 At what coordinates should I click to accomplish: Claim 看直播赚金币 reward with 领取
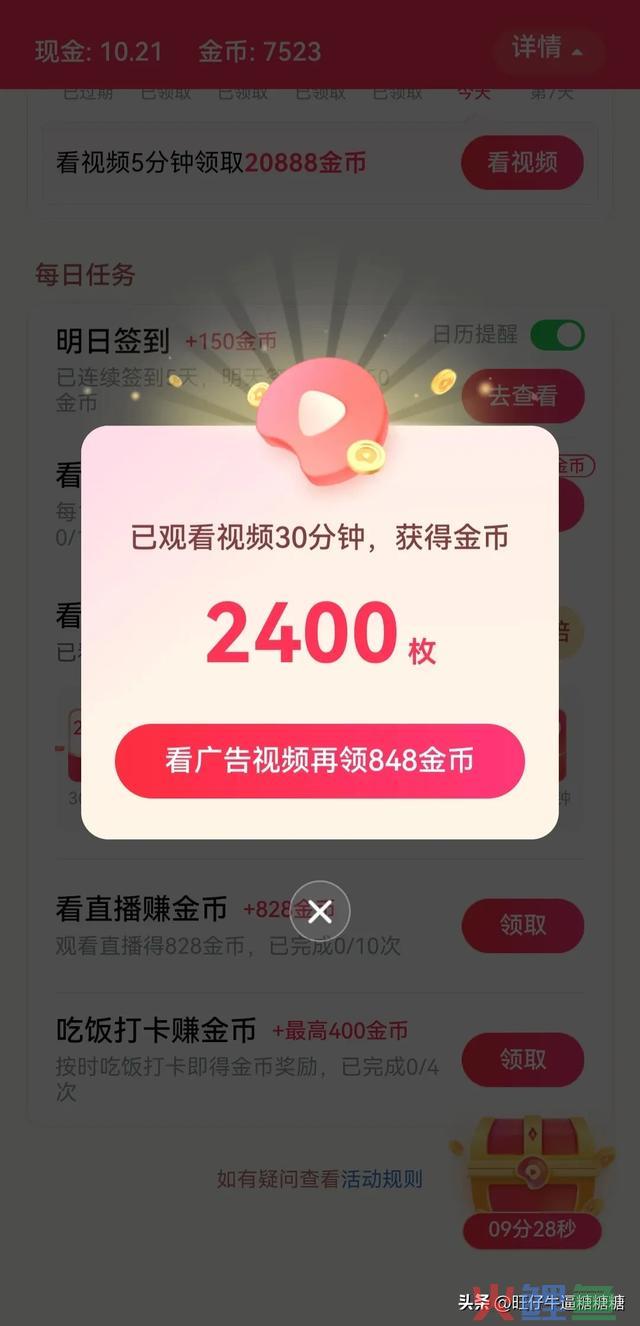(522, 925)
